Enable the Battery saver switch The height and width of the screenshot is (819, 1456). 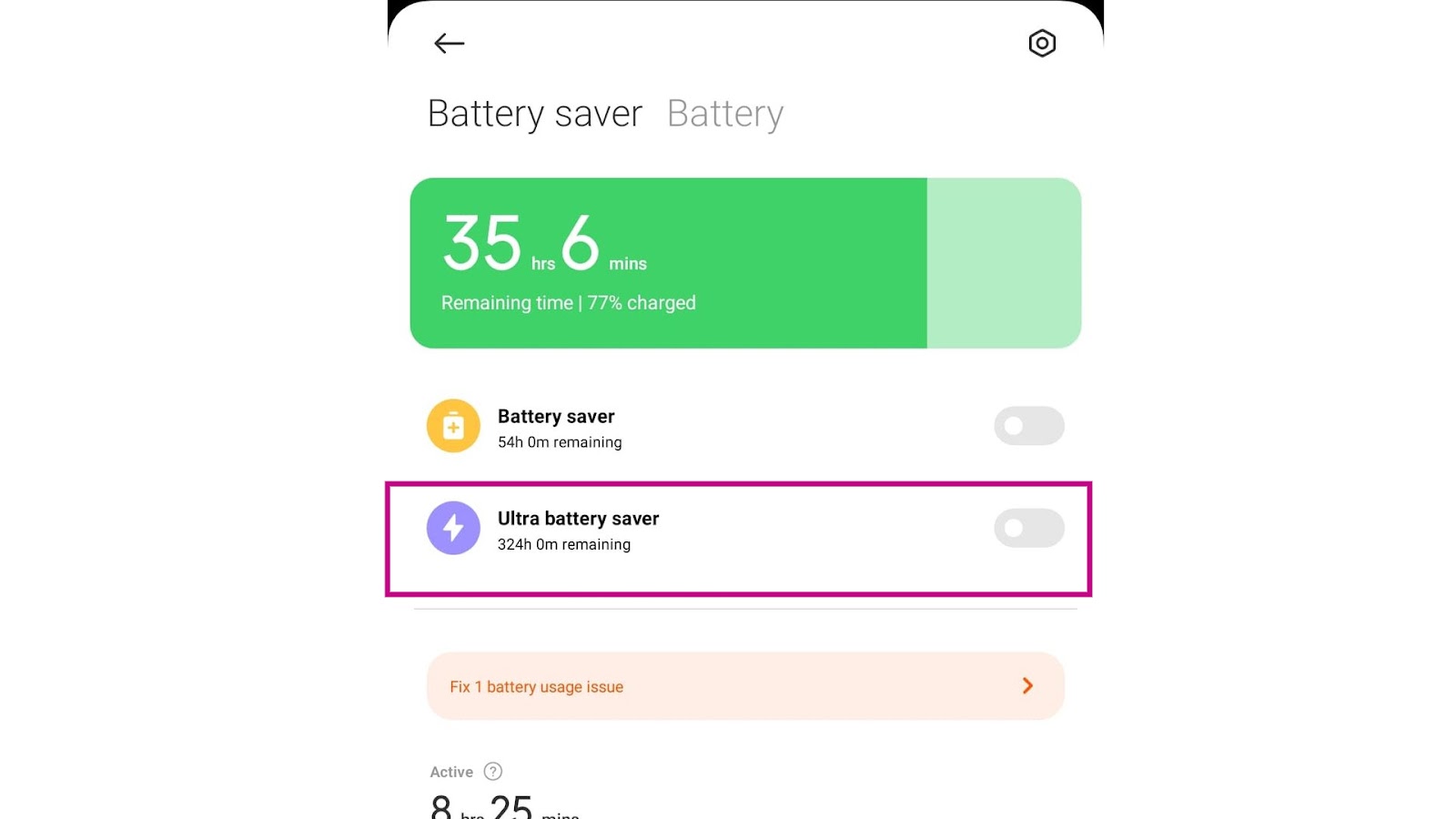1029,426
